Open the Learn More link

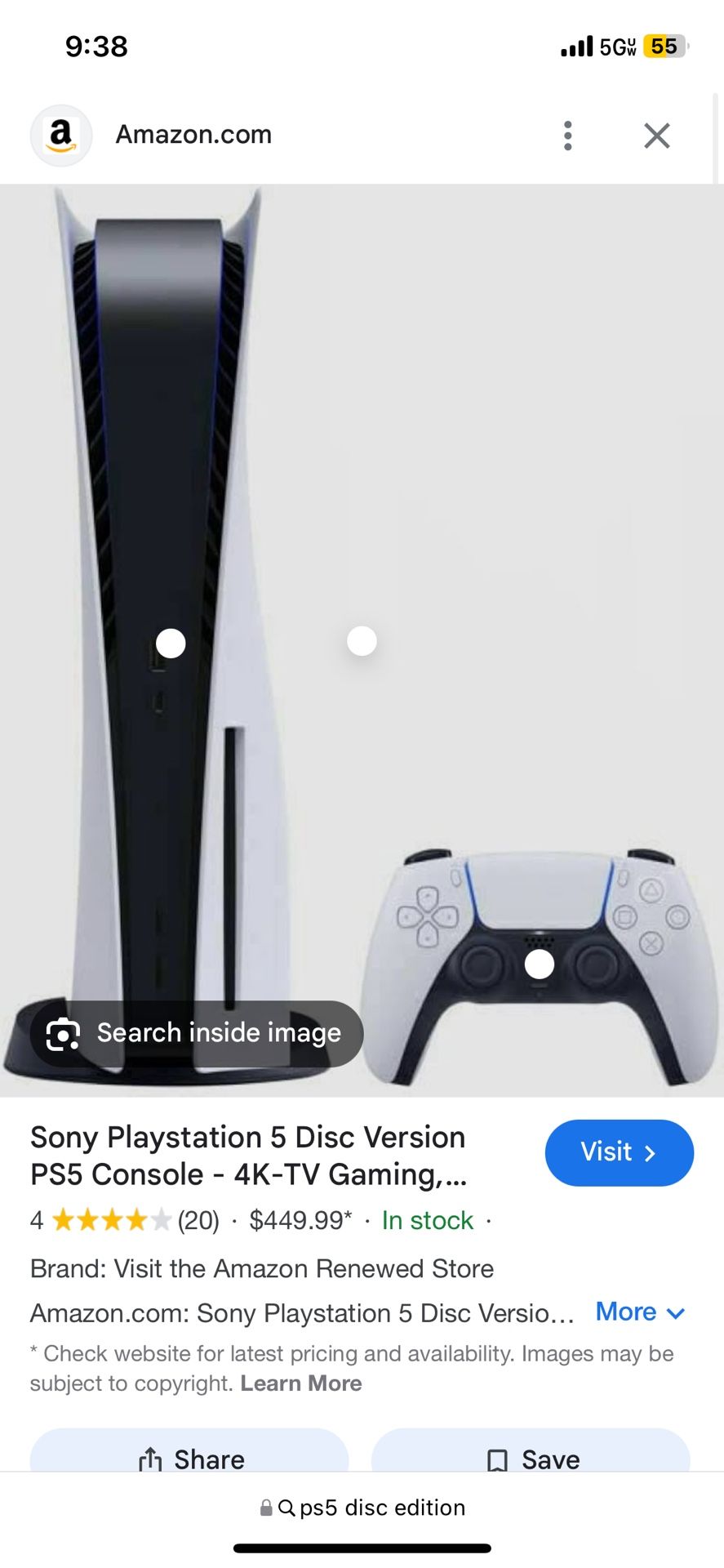tap(300, 1383)
